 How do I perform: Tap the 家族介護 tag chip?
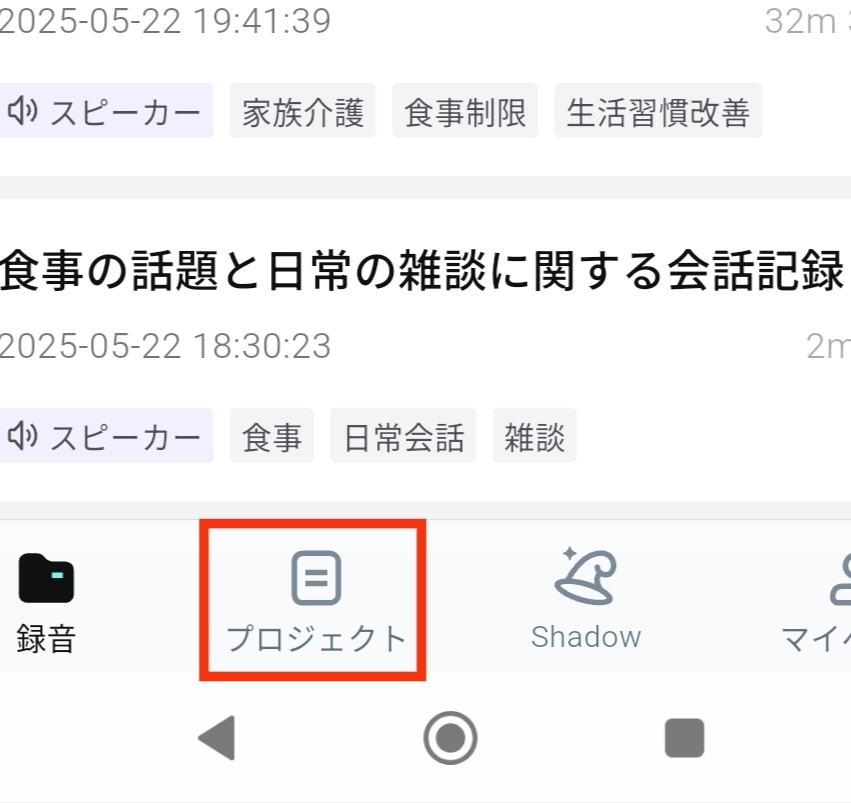[x=303, y=112]
